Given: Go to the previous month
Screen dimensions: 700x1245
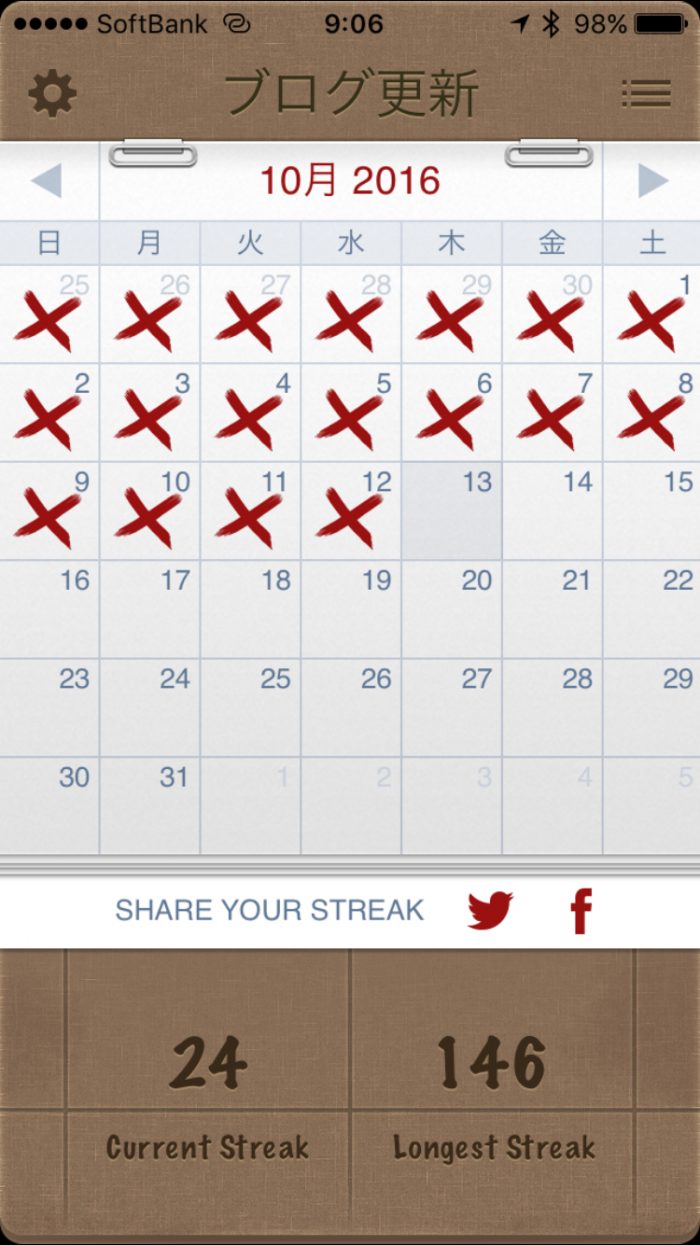Looking at the screenshot, I should (x=47, y=181).
